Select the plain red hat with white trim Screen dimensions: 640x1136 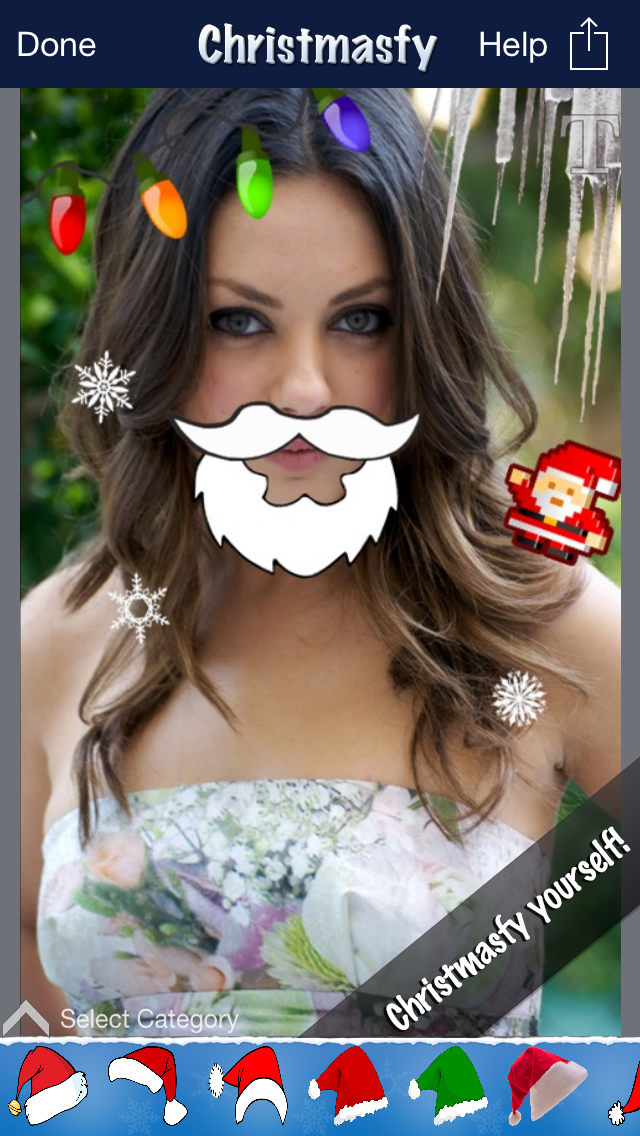point(348,1086)
